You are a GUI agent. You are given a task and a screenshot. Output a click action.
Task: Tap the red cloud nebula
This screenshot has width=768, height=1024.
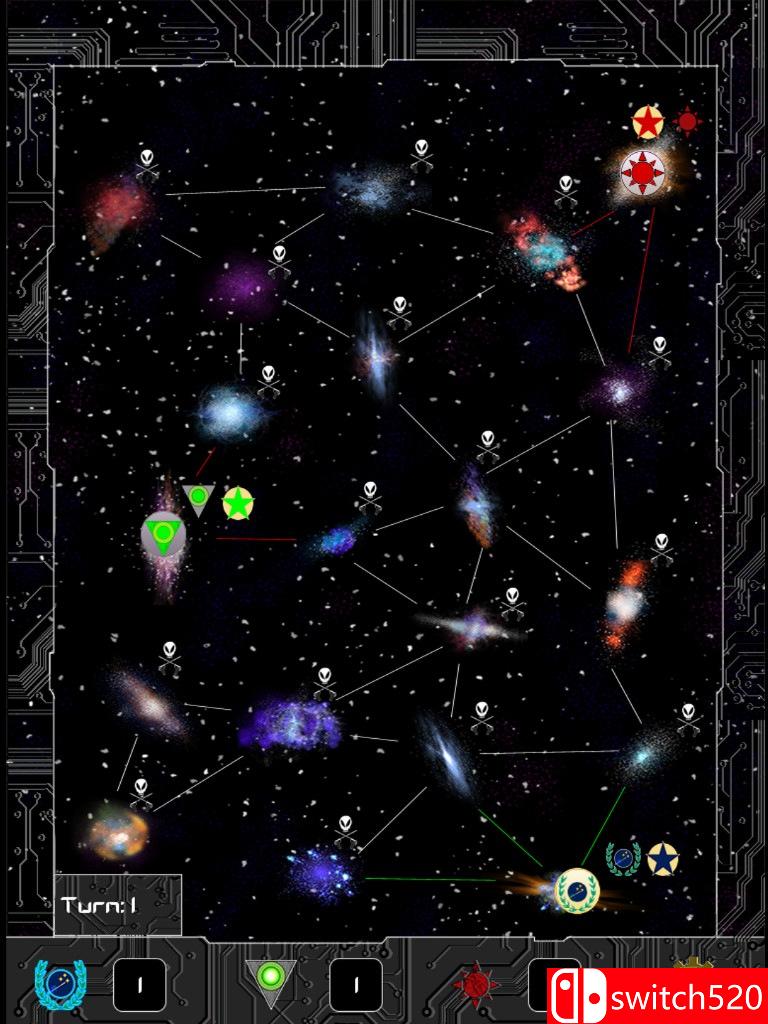tap(117, 212)
